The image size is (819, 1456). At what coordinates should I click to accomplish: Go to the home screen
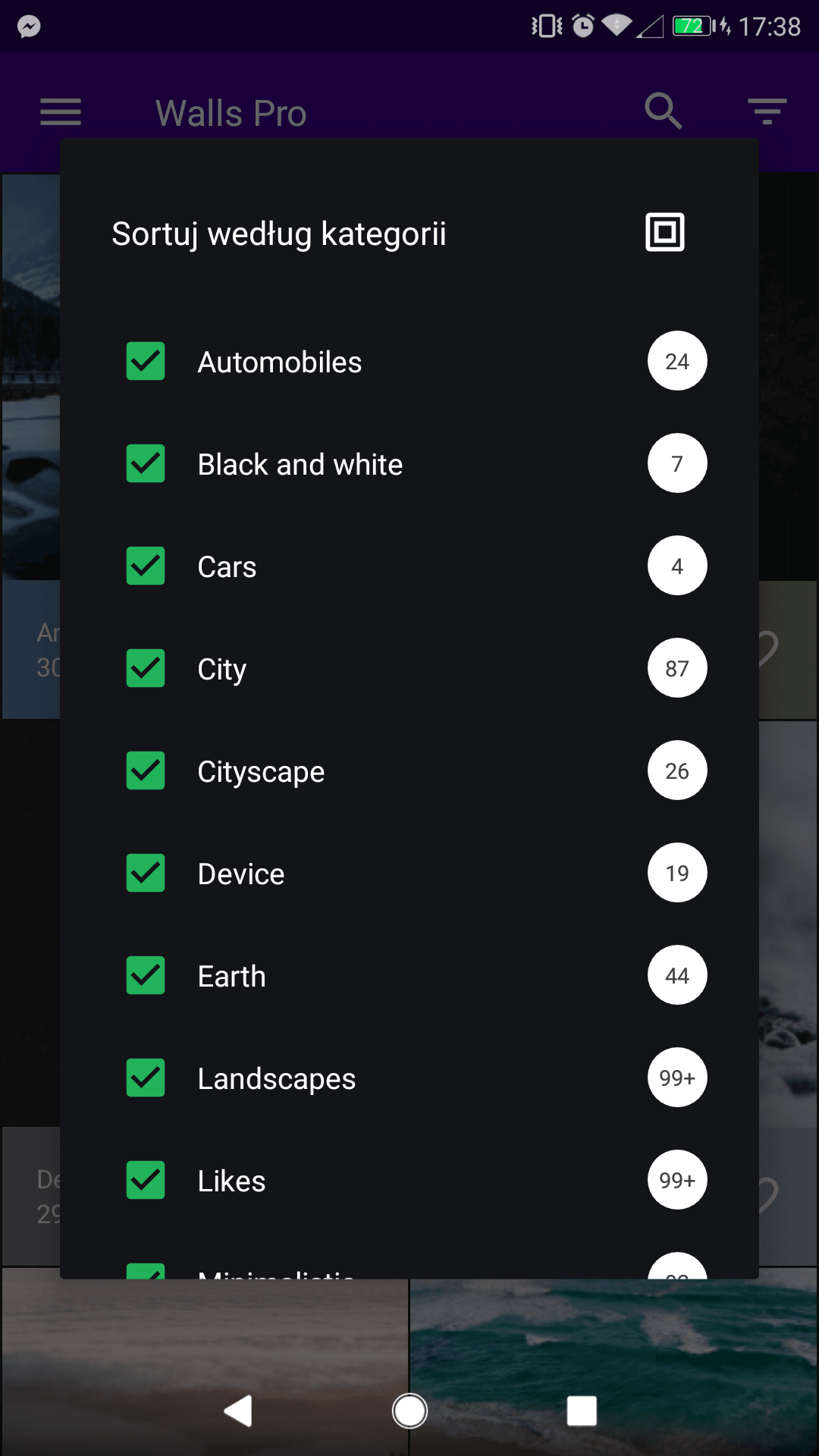[409, 1411]
